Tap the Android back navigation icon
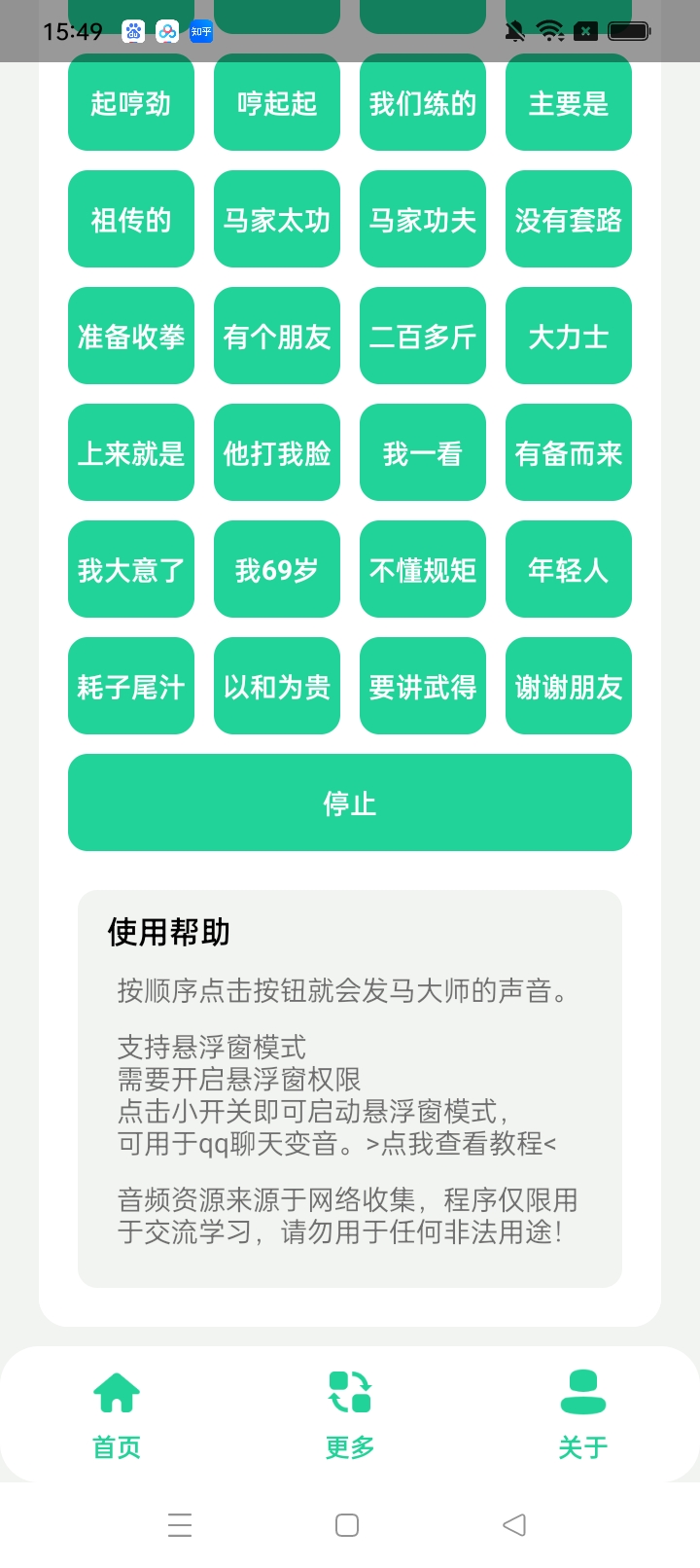700x1568 pixels. [x=516, y=1525]
